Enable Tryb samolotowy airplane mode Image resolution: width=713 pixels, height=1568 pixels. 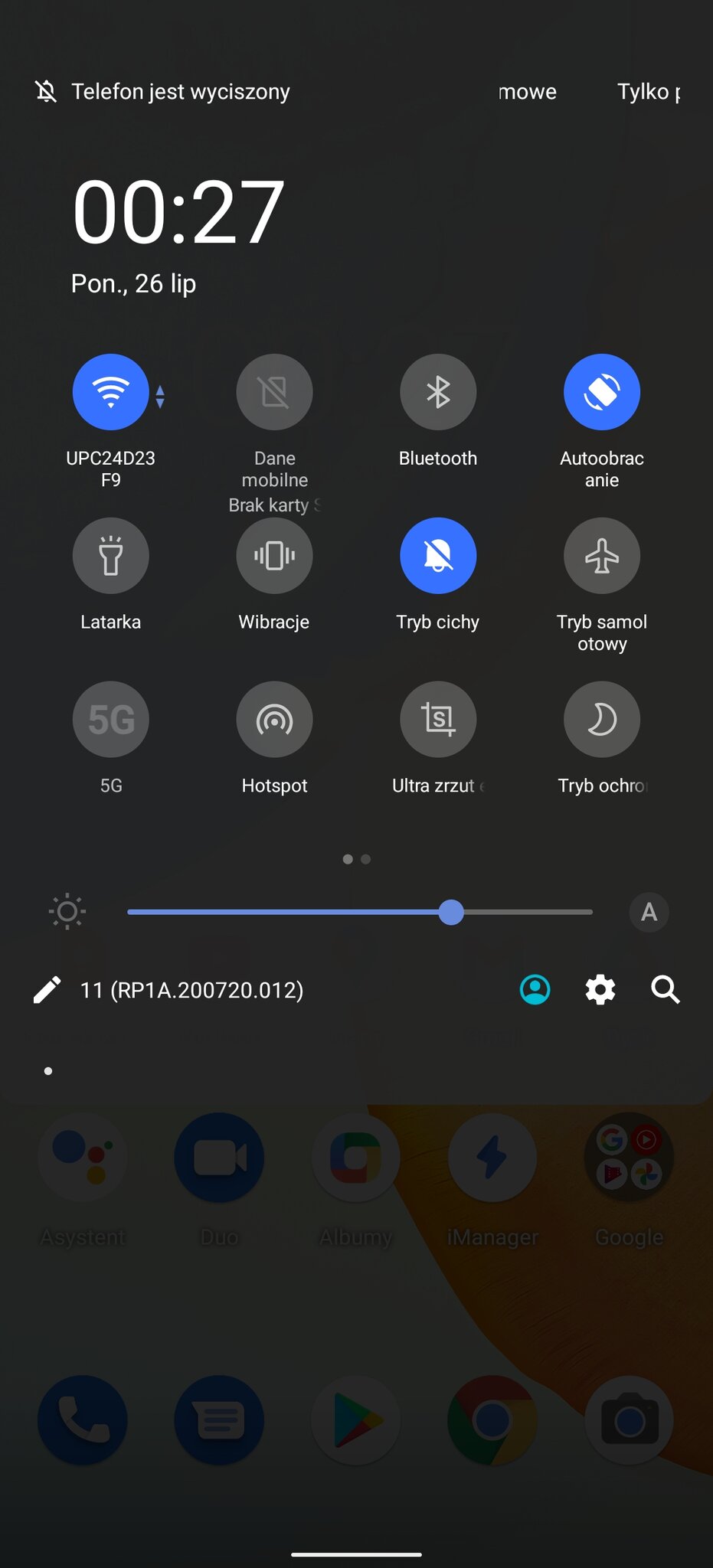(x=602, y=556)
